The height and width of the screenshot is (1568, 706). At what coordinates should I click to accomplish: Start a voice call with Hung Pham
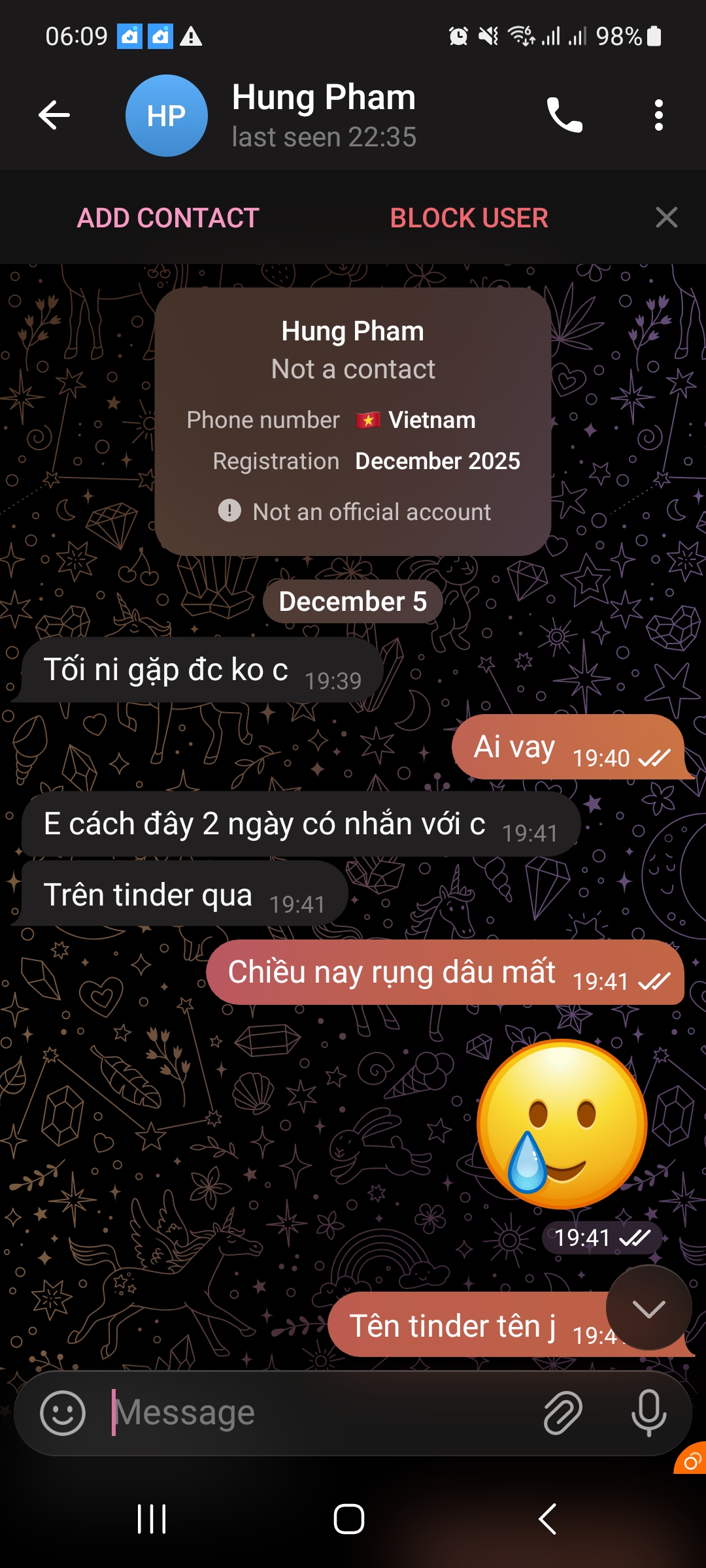(x=564, y=116)
